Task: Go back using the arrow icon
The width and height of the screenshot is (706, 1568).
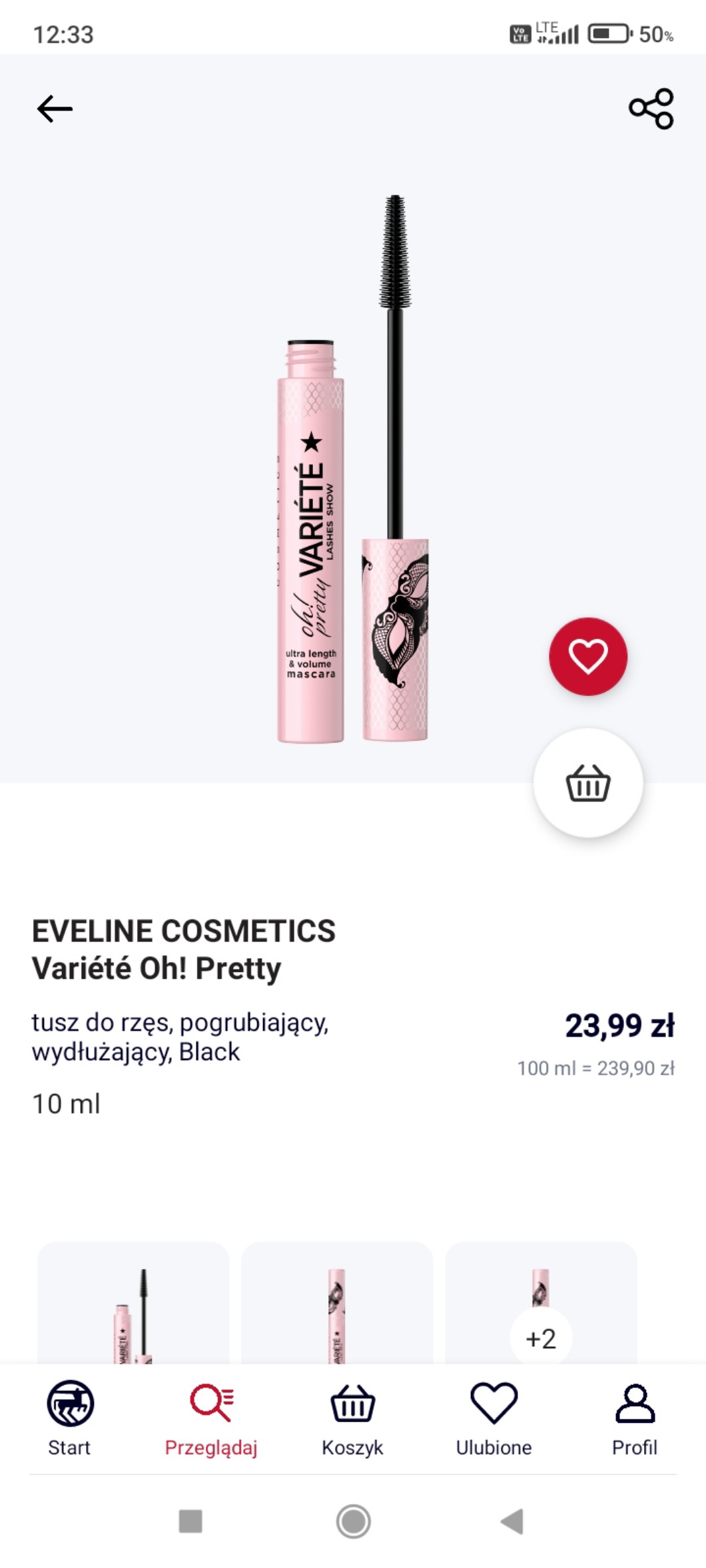Action: pos(55,109)
